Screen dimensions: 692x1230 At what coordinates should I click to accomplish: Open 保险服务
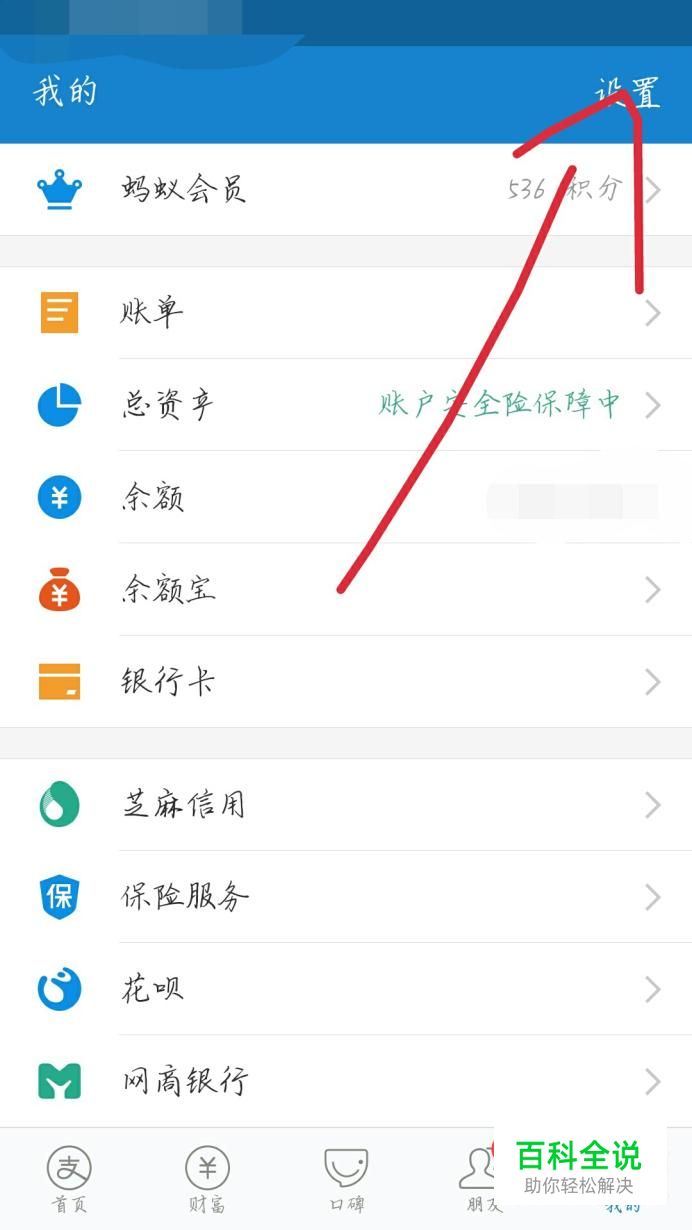coord(345,897)
